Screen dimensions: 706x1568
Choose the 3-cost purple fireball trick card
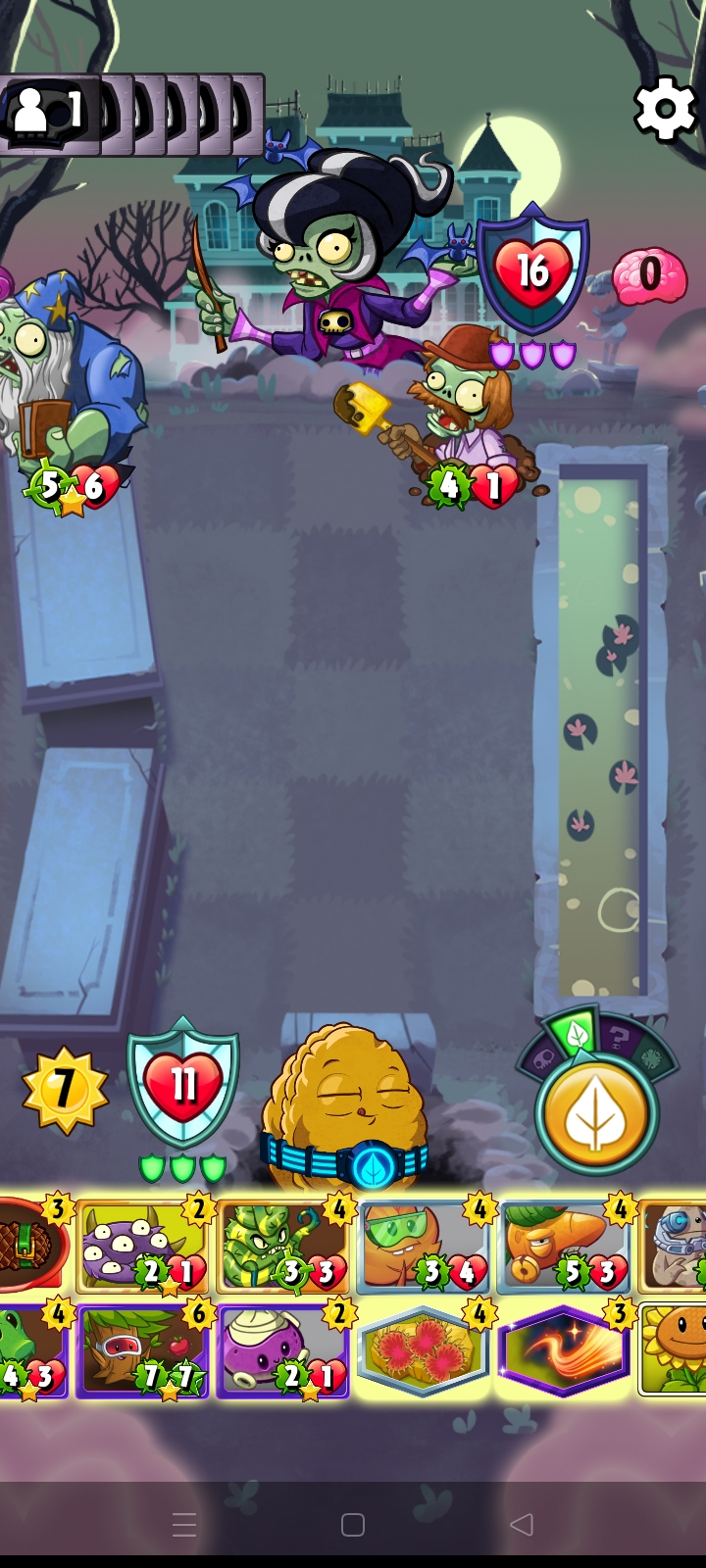point(564,1352)
